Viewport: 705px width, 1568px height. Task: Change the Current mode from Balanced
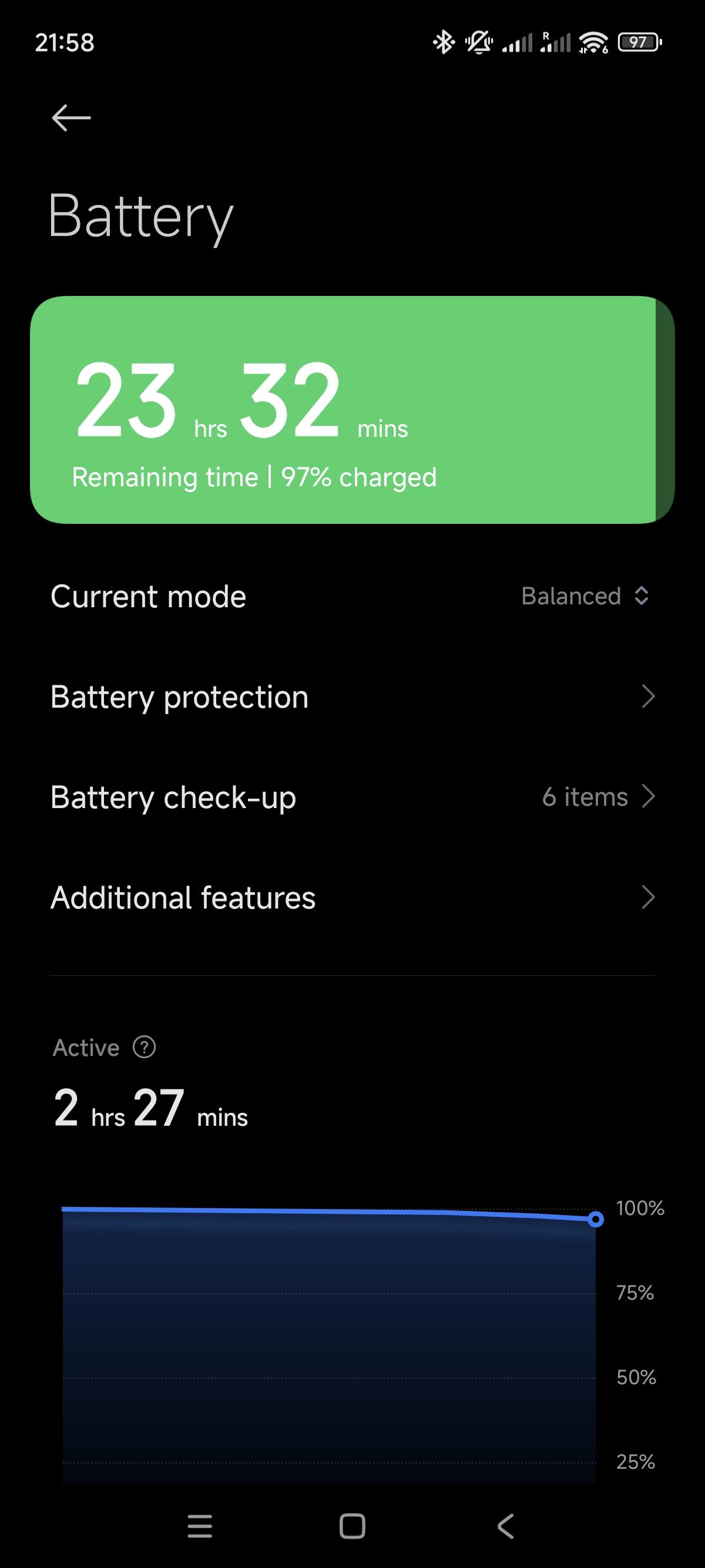point(585,596)
